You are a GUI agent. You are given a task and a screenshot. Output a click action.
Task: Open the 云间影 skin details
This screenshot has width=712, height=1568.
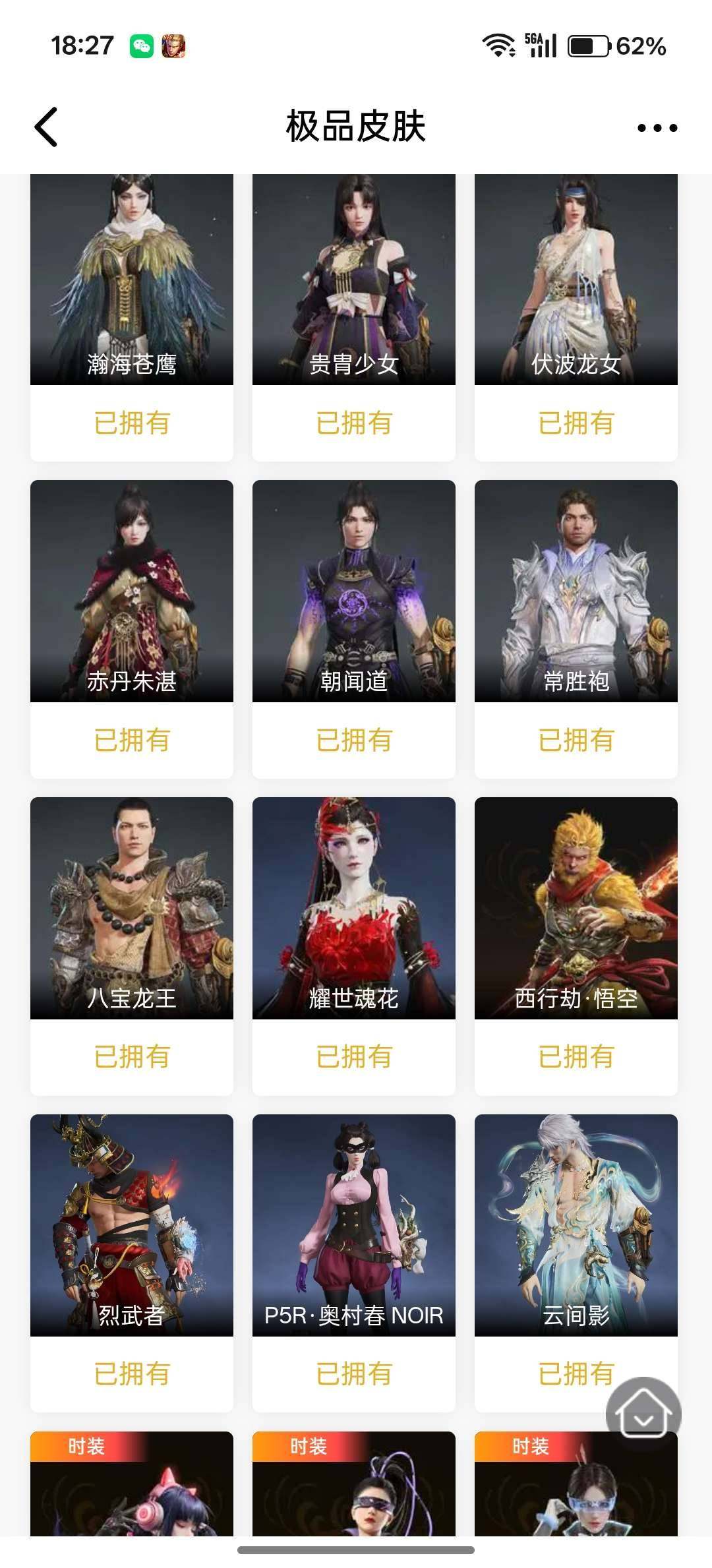click(x=576, y=1226)
